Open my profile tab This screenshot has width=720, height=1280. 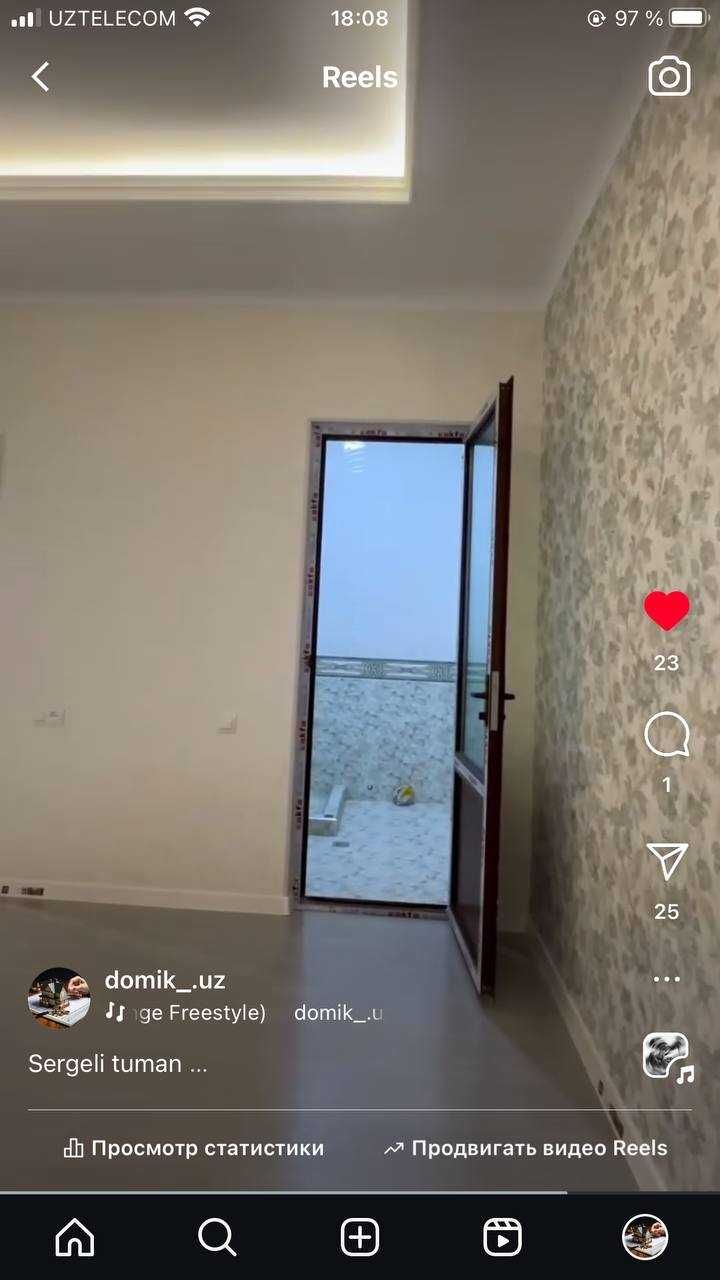click(645, 1238)
